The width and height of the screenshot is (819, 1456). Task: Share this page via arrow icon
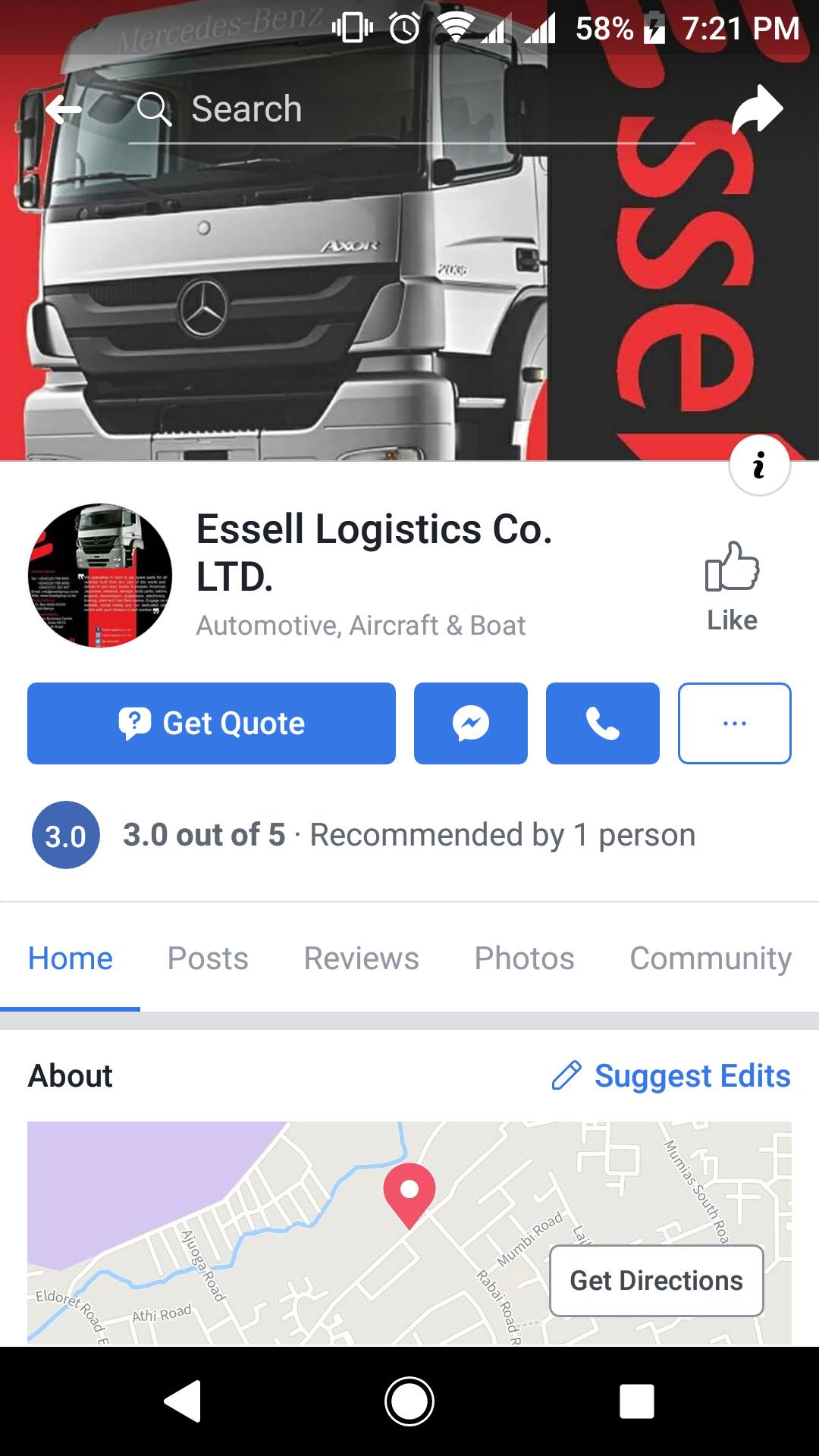click(757, 111)
